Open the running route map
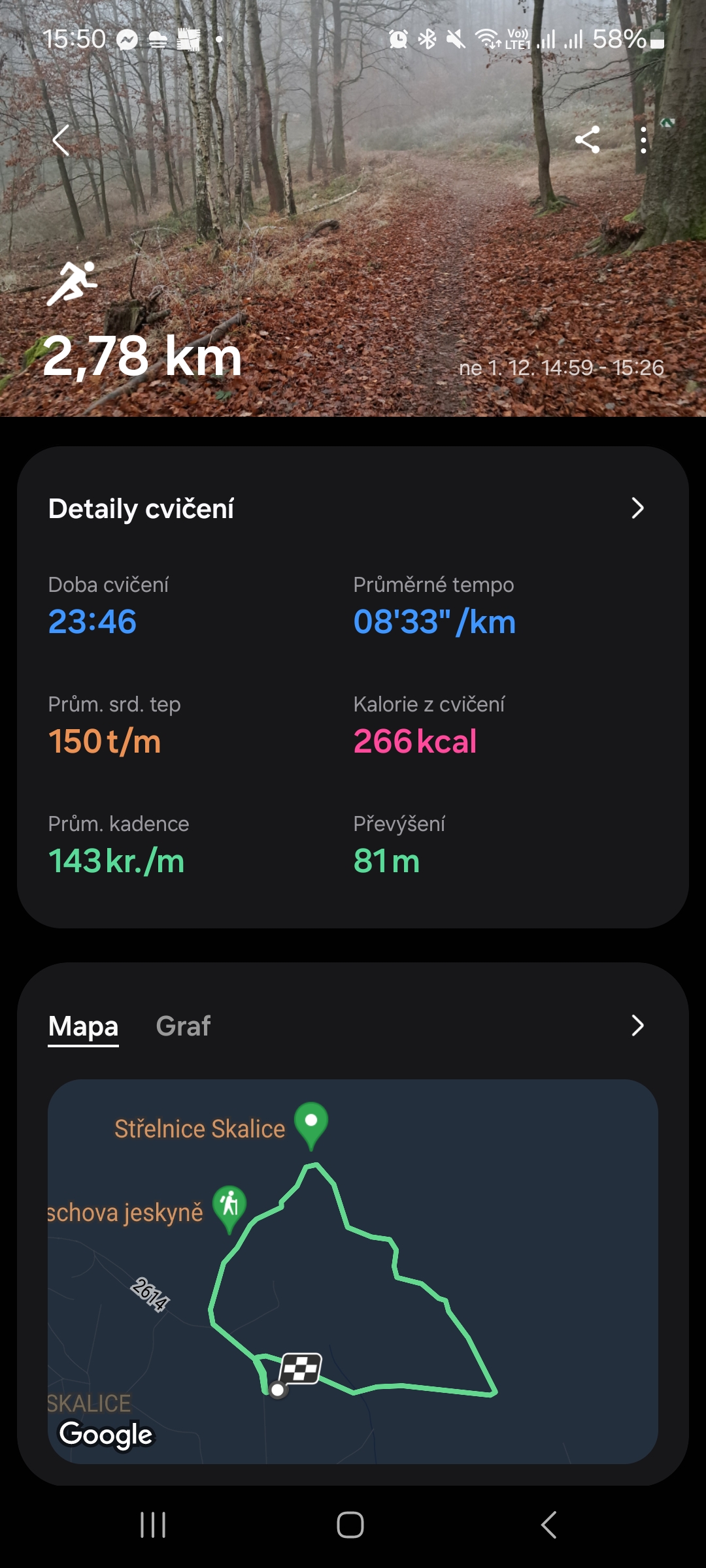Screen dimensions: 706x1568 [x=353, y=1271]
